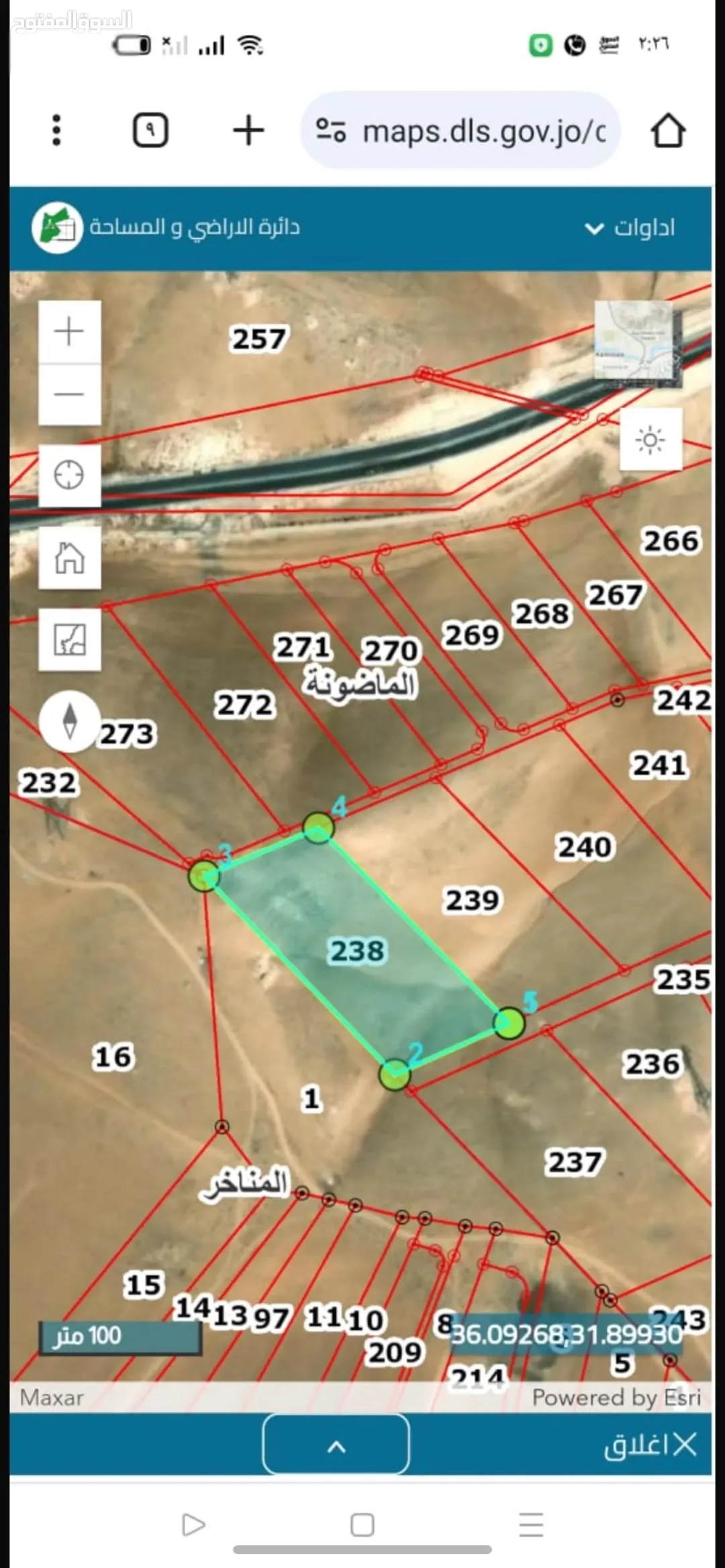Open the browser overflow menu

56,130
